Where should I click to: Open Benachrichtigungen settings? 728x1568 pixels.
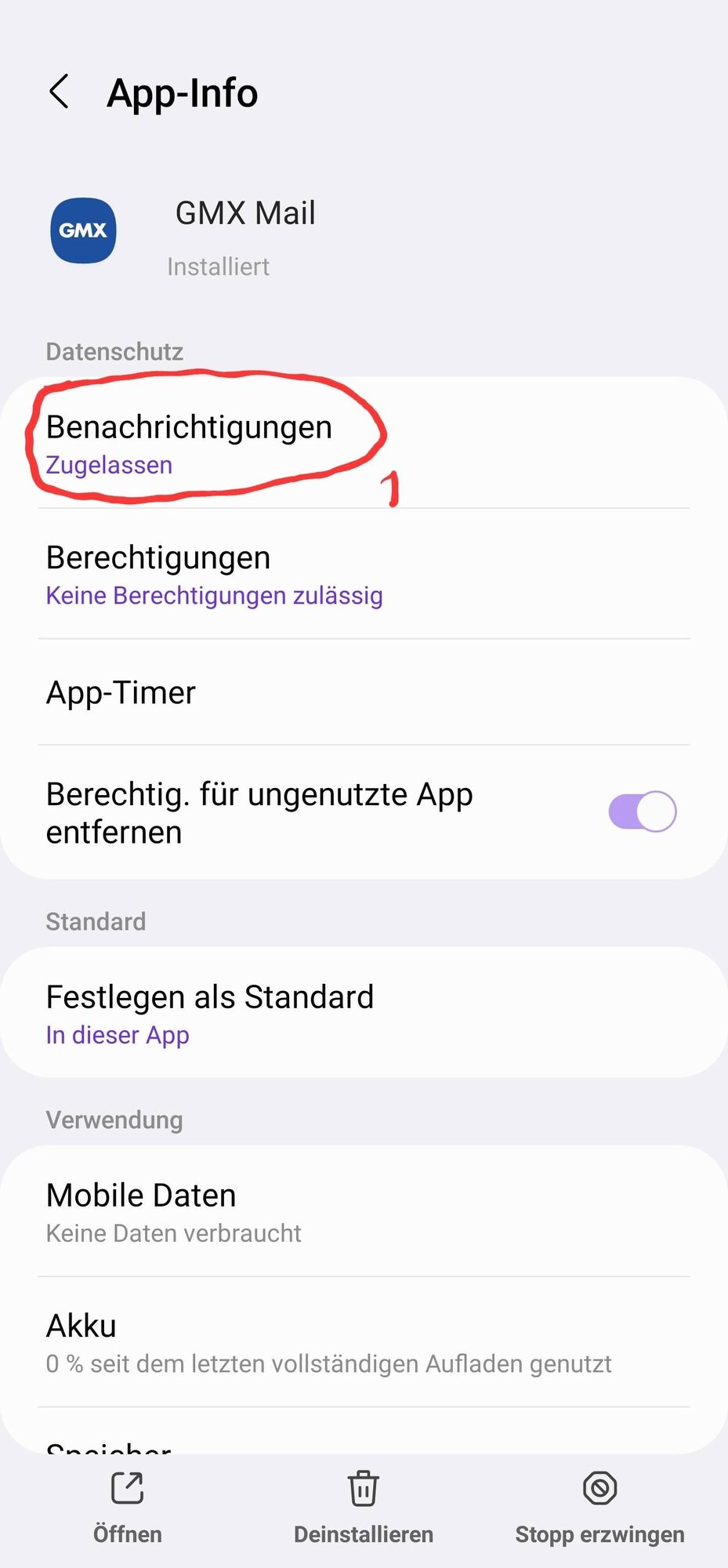[x=190, y=443]
